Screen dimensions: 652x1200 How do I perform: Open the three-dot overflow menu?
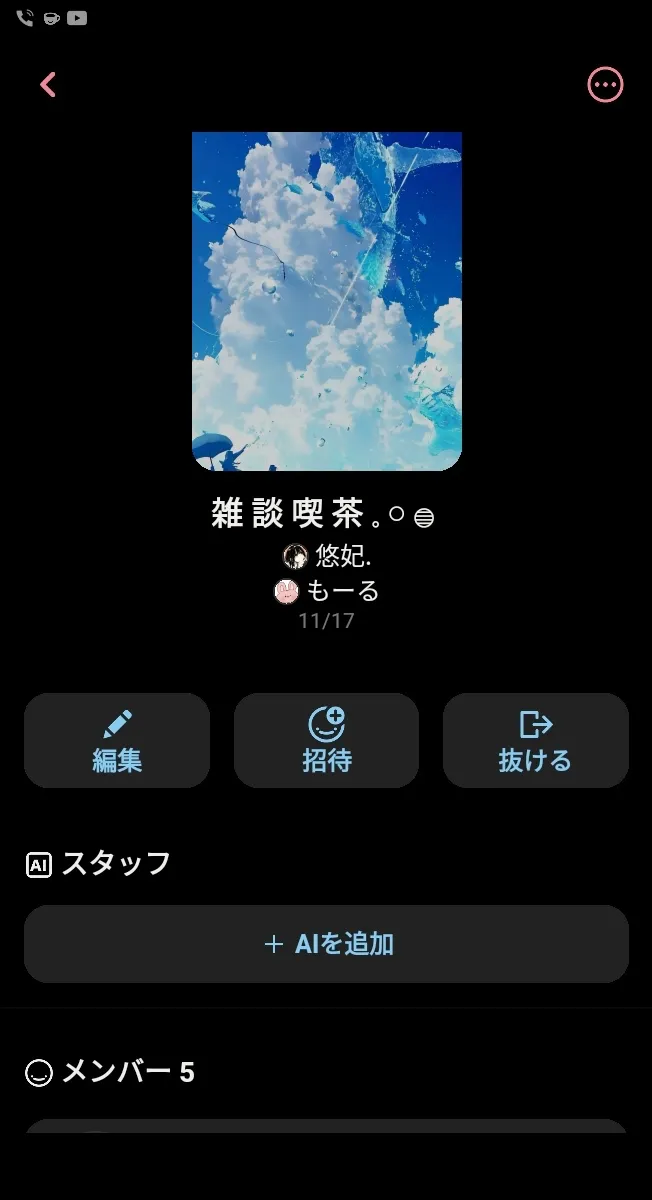tap(605, 85)
